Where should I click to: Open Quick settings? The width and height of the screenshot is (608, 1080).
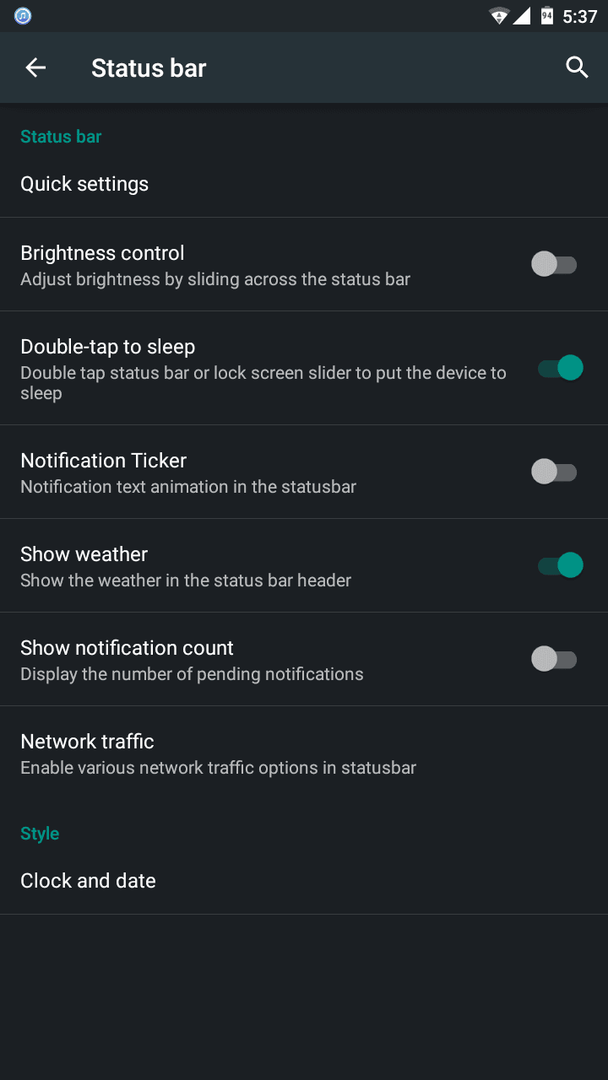[x=304, y=184]
